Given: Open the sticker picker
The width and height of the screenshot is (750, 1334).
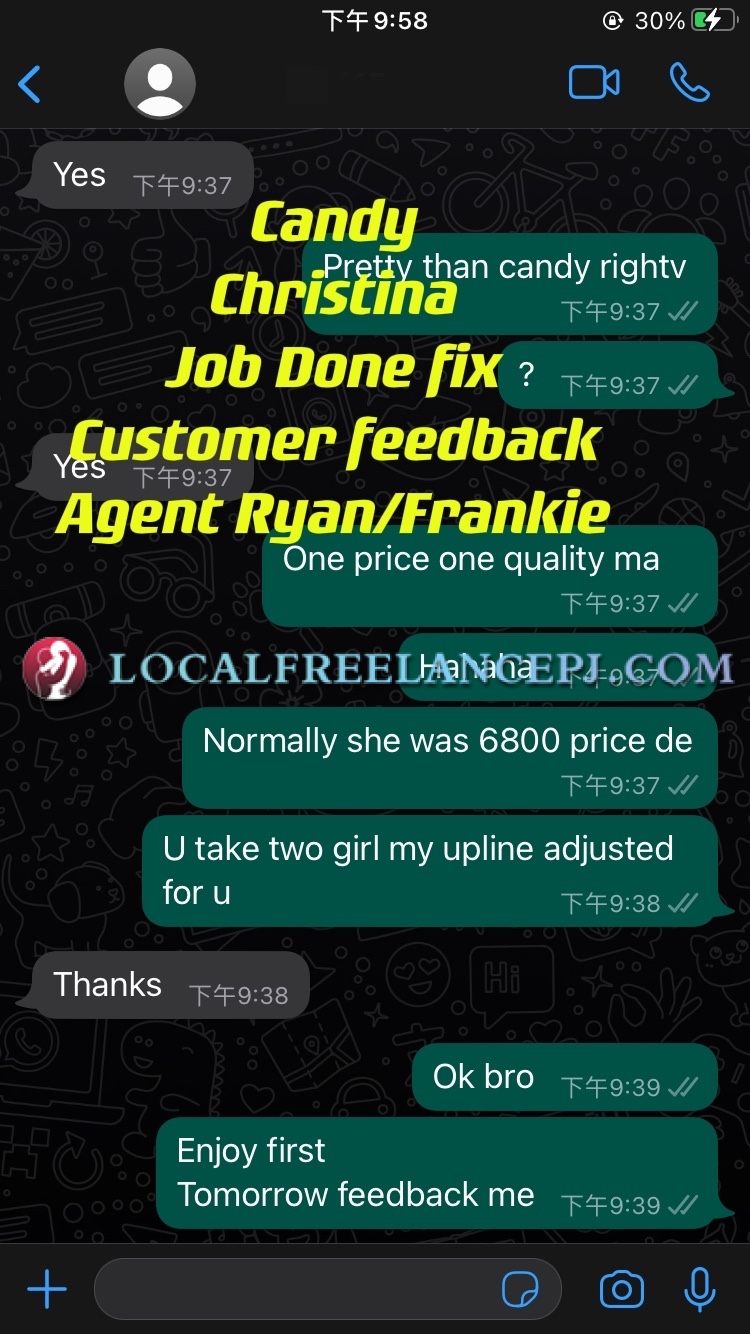Looking at the screenshot, I should (x=520, y=1290).
